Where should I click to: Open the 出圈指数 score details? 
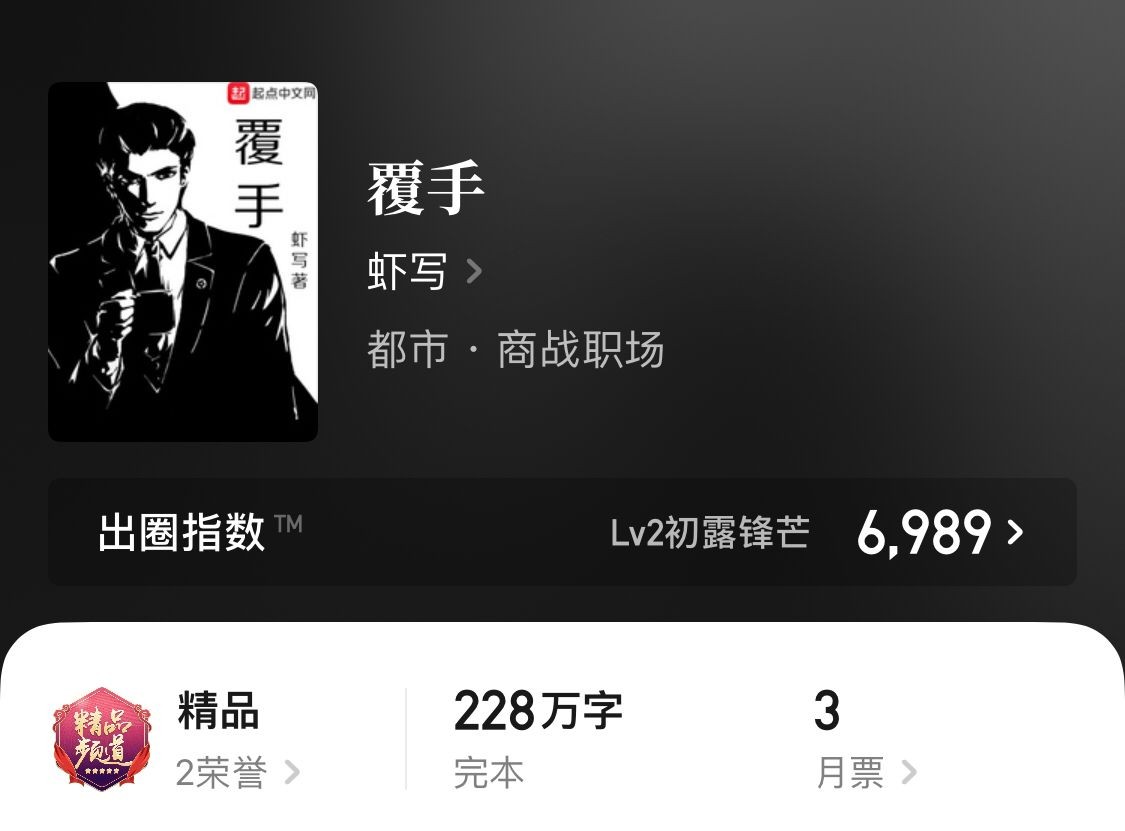940,532
